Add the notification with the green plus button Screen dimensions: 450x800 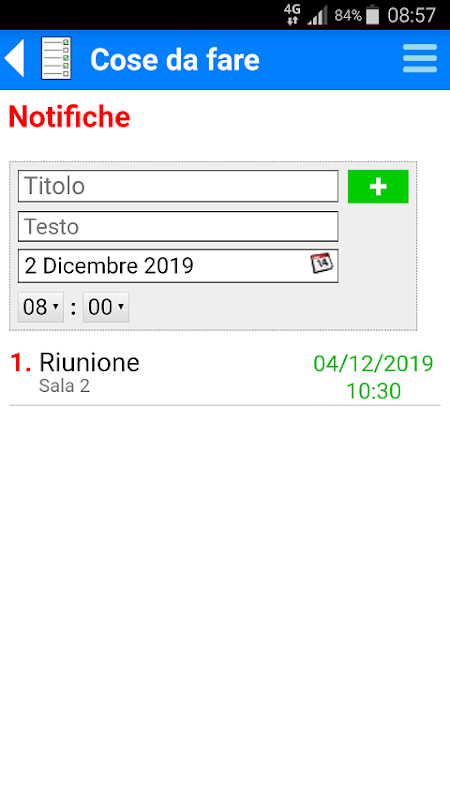point(378,187)
